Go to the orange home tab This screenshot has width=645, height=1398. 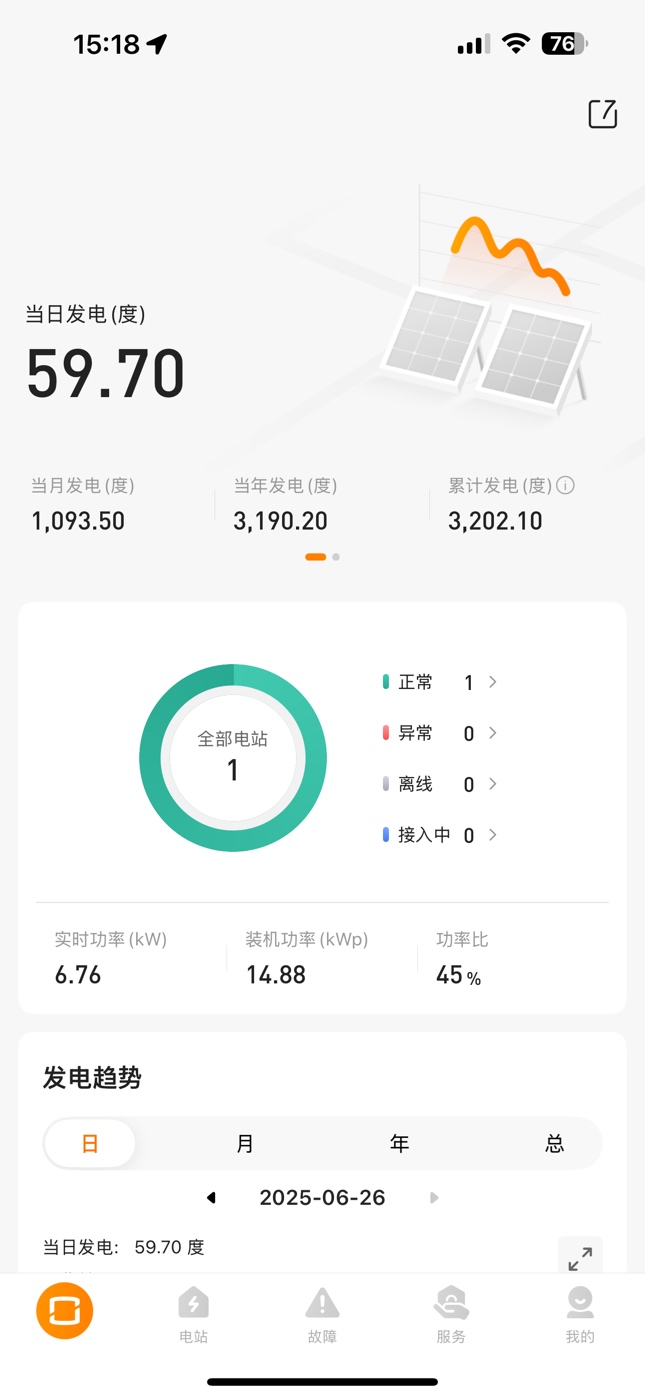pyautogui.click(x=65, y=1311)
